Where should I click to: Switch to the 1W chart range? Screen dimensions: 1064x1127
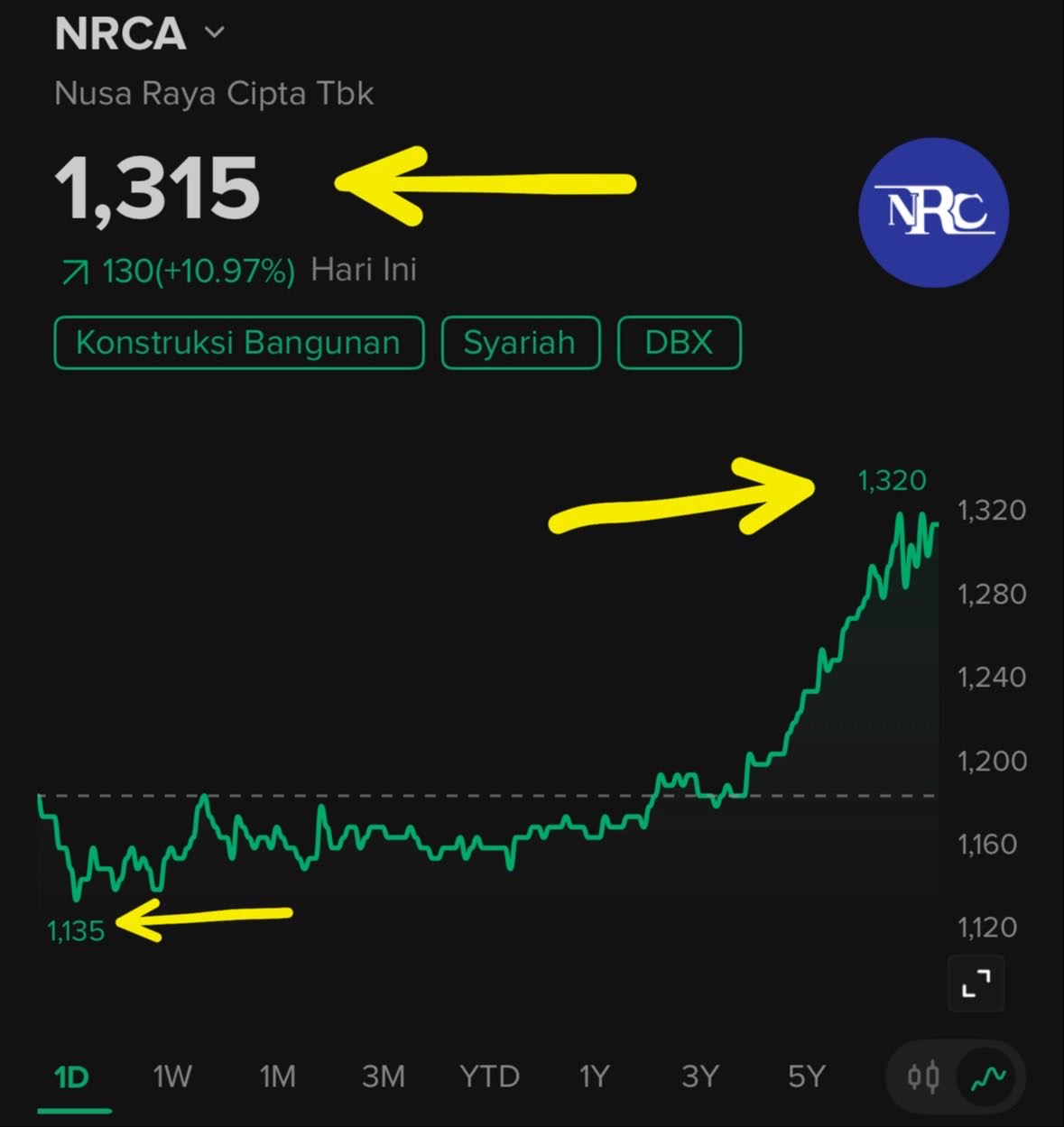[x=171, y=1076]
